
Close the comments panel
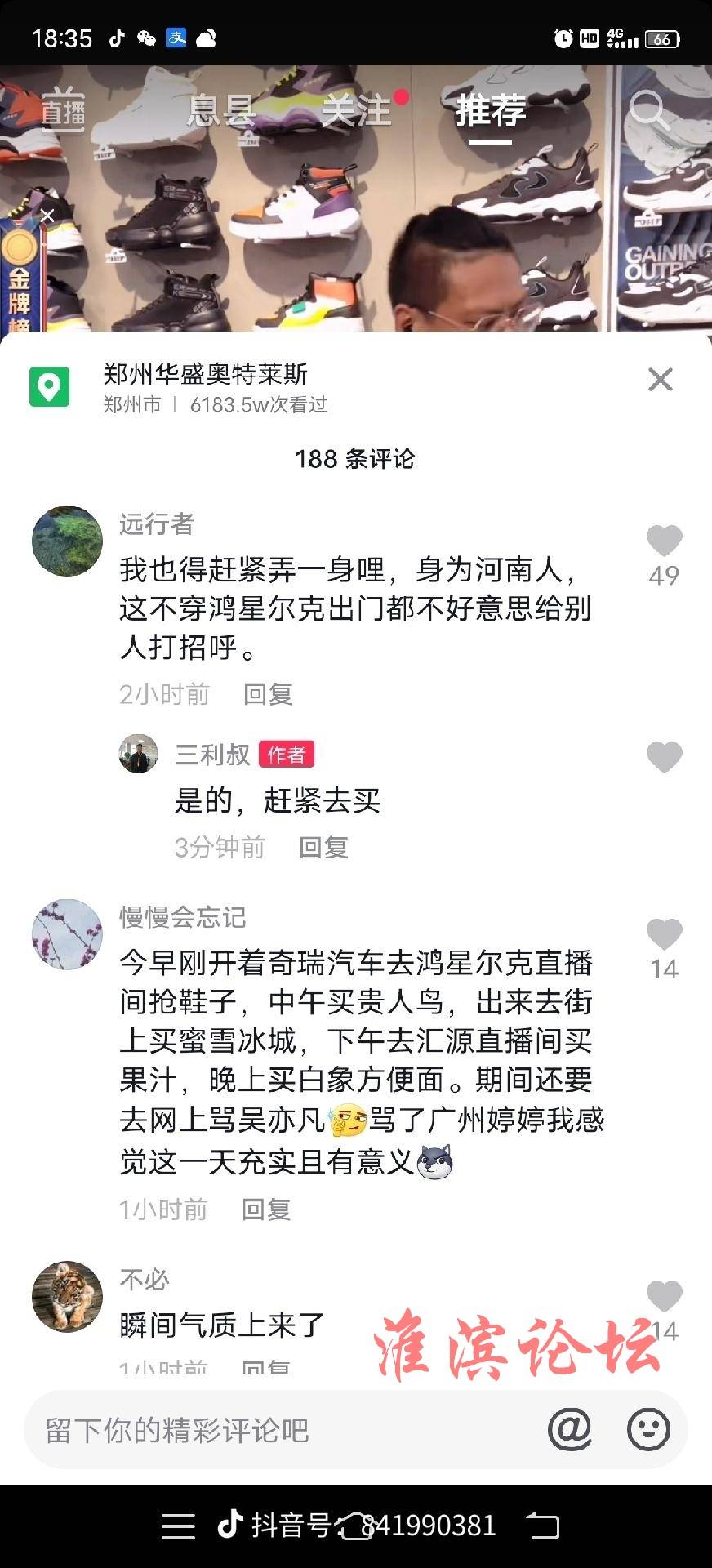click(x=660, y=380)
